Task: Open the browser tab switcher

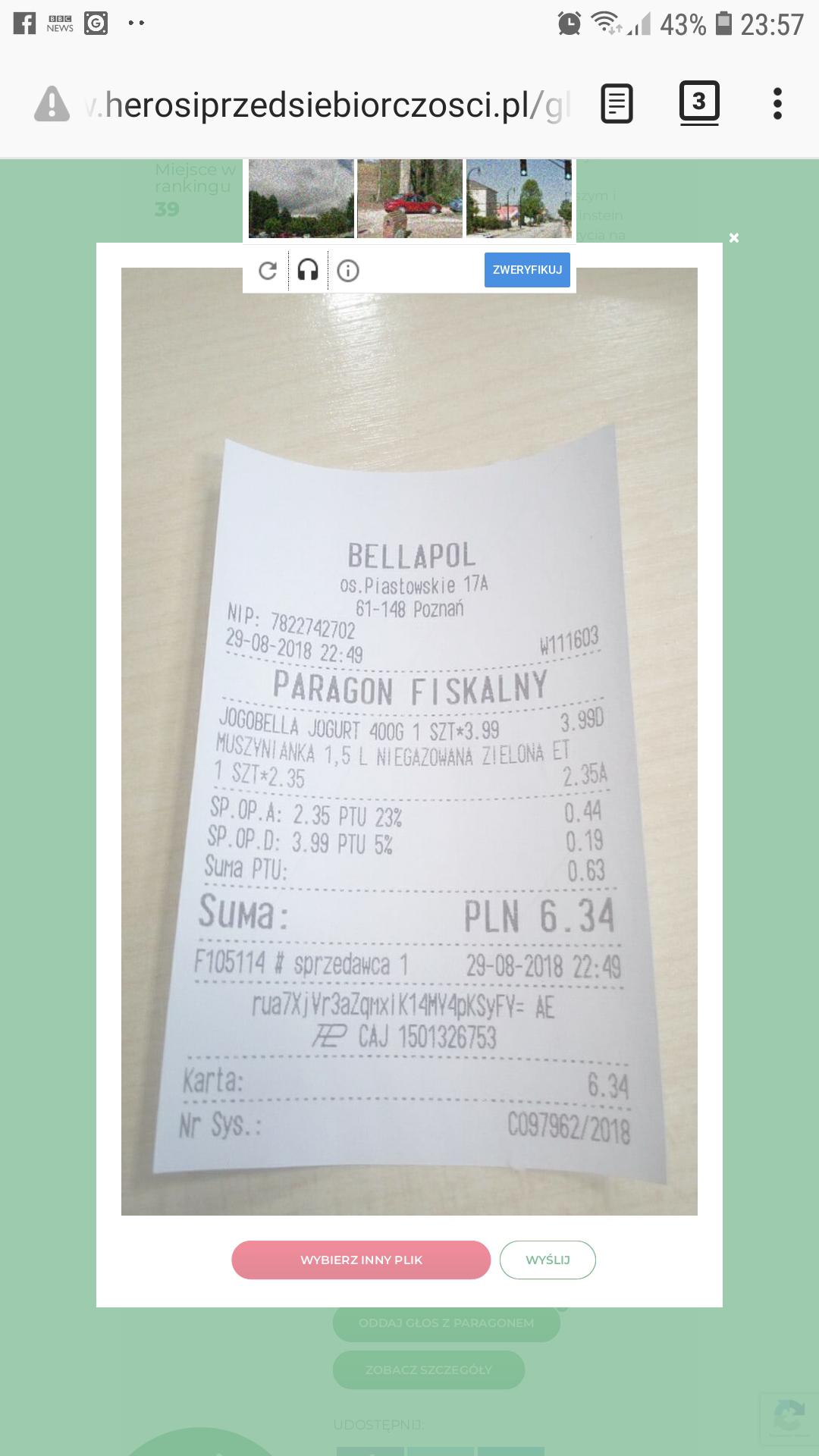Action: click(699, 103)
